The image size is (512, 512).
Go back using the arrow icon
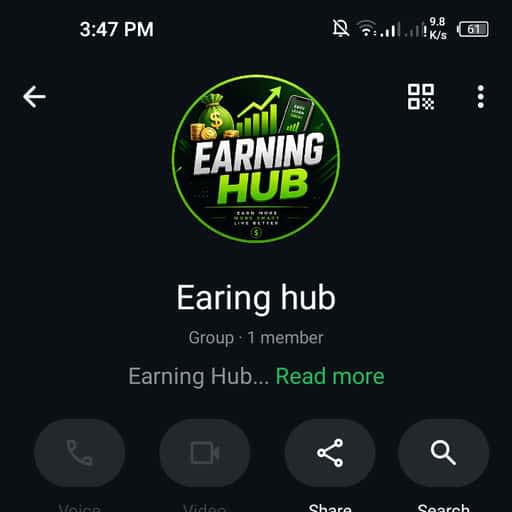coord(34,97)
